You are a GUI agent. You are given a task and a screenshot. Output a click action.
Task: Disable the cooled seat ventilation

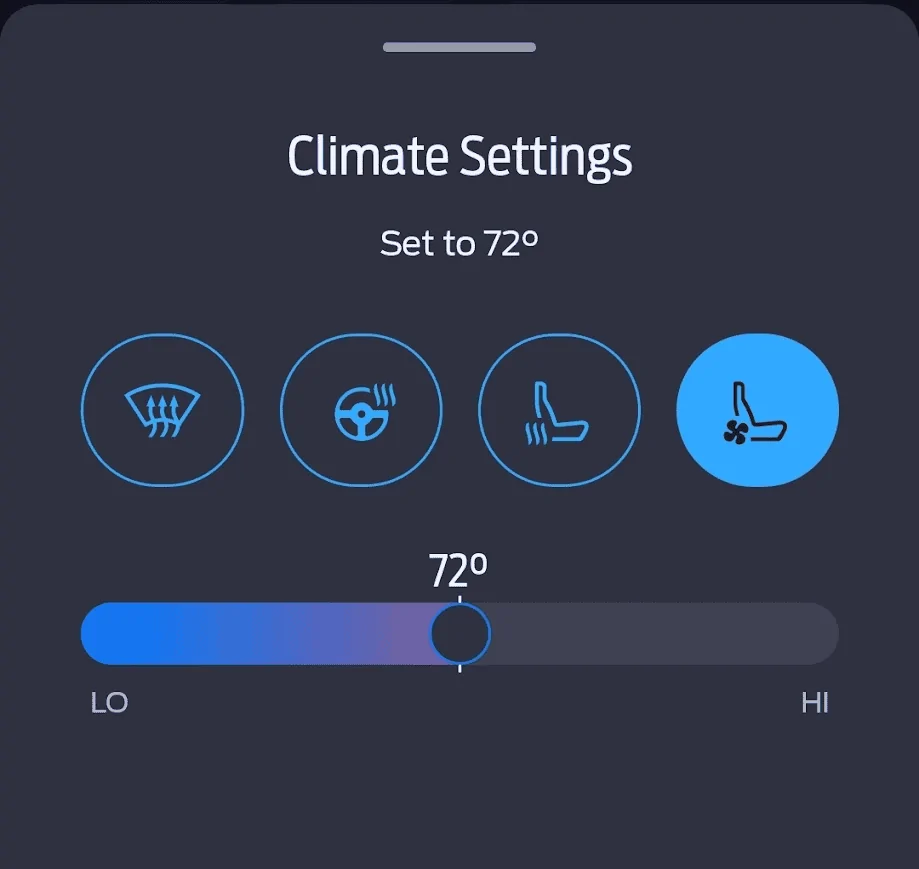pyautogui.click(x=757, y=410)
